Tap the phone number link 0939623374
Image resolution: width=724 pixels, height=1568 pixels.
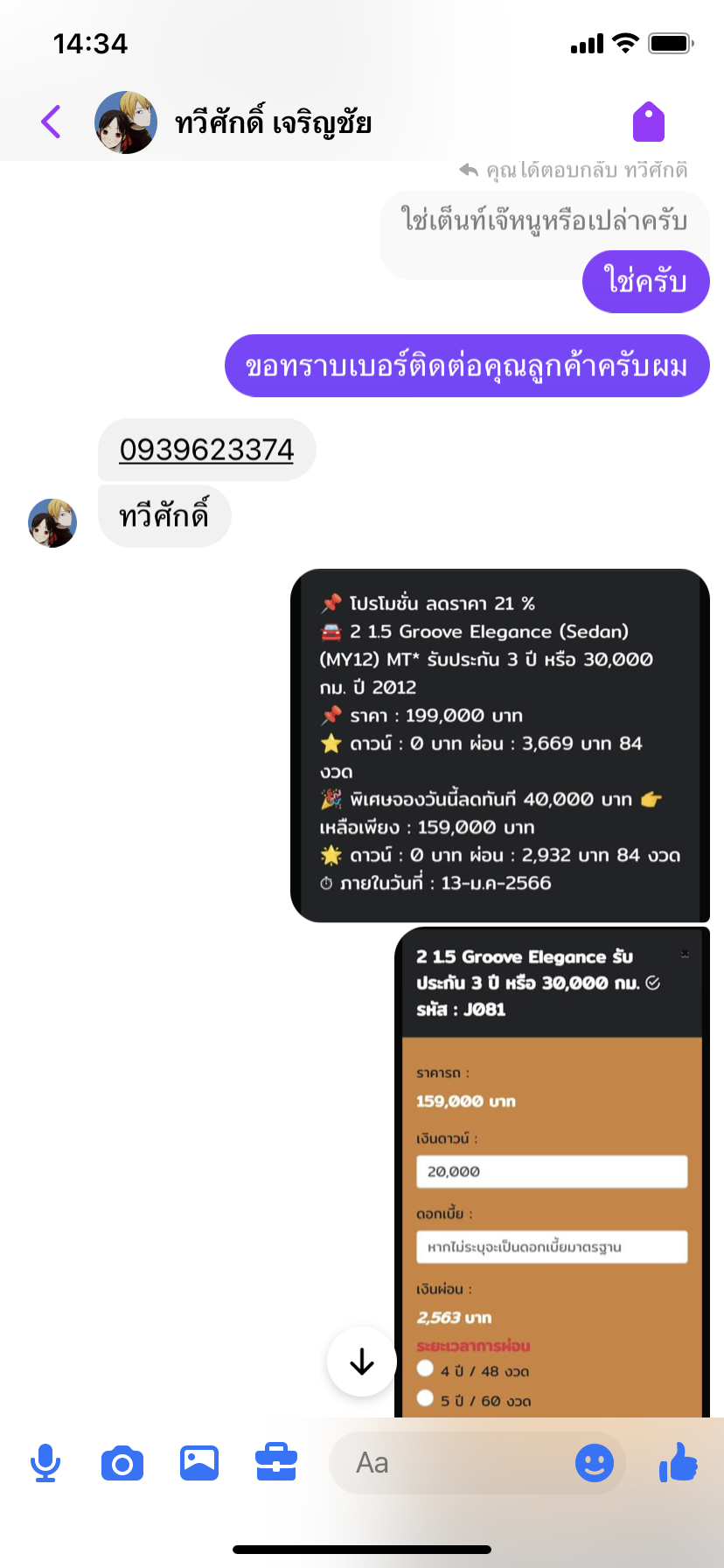click(206, 450)
